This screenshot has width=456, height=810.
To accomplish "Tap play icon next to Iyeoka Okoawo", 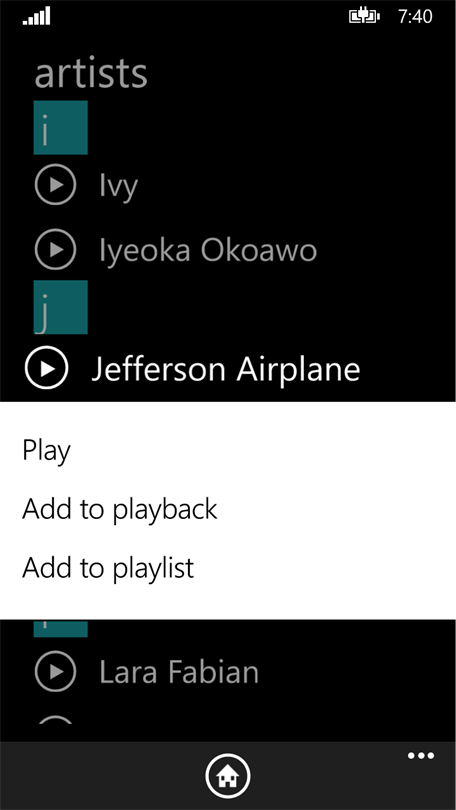I will click(x=56, y=250).
